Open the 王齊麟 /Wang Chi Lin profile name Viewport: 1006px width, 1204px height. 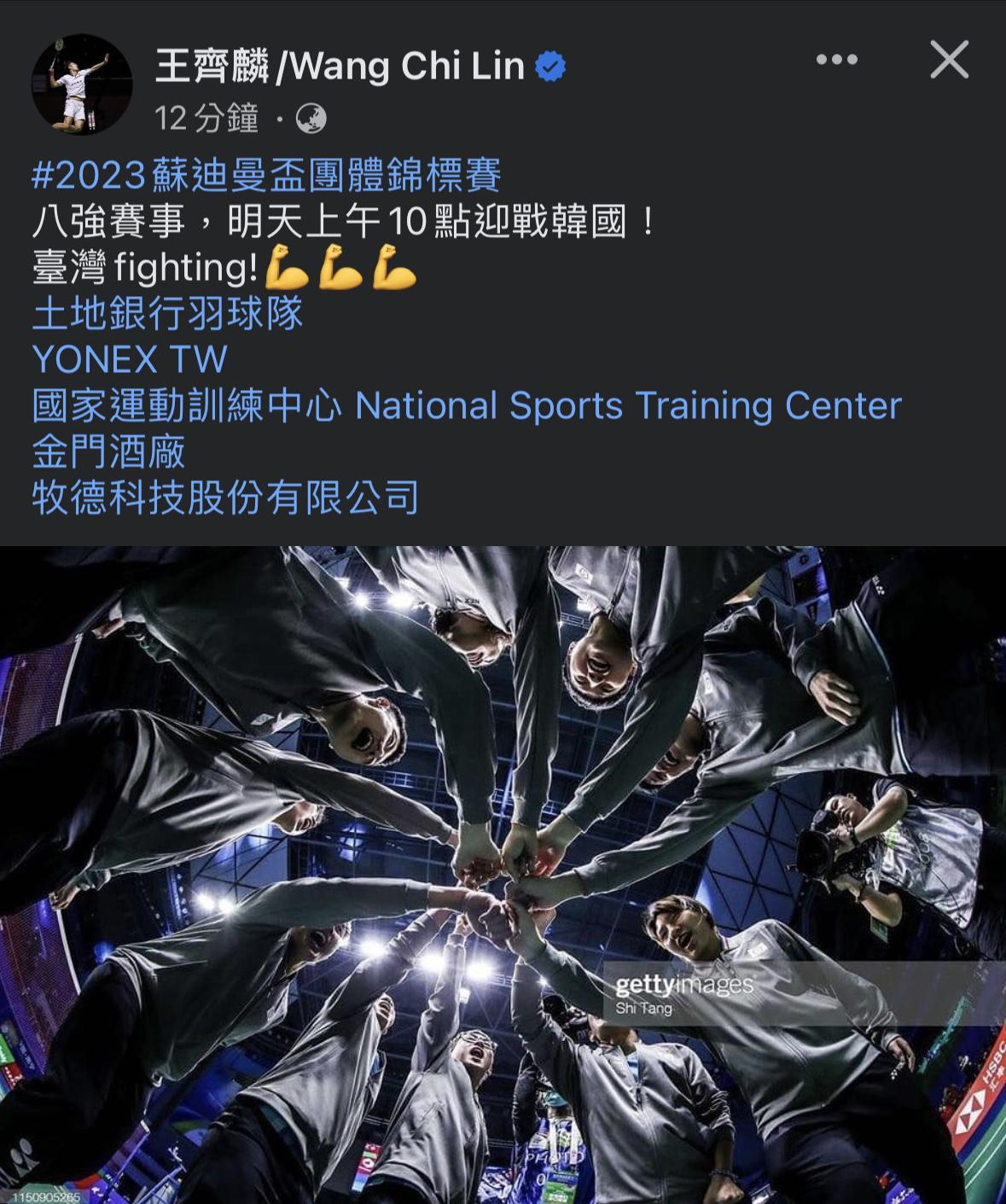[x=340, y=67]
